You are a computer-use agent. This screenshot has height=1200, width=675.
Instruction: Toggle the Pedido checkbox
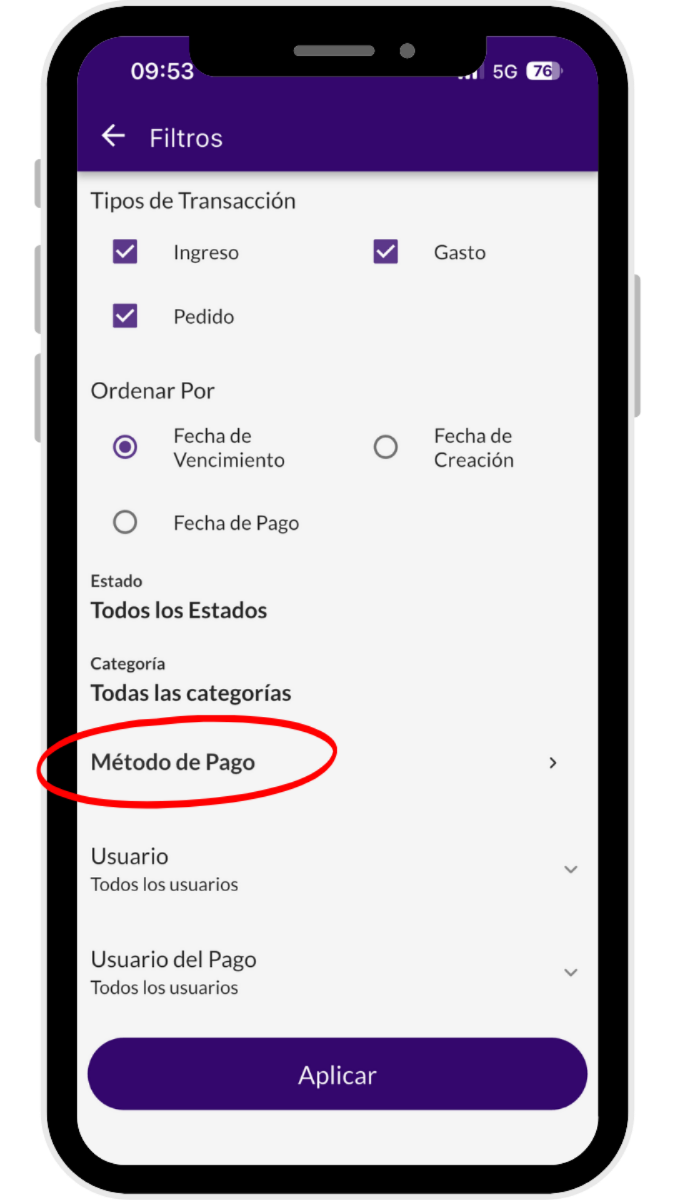coord(125,316)
